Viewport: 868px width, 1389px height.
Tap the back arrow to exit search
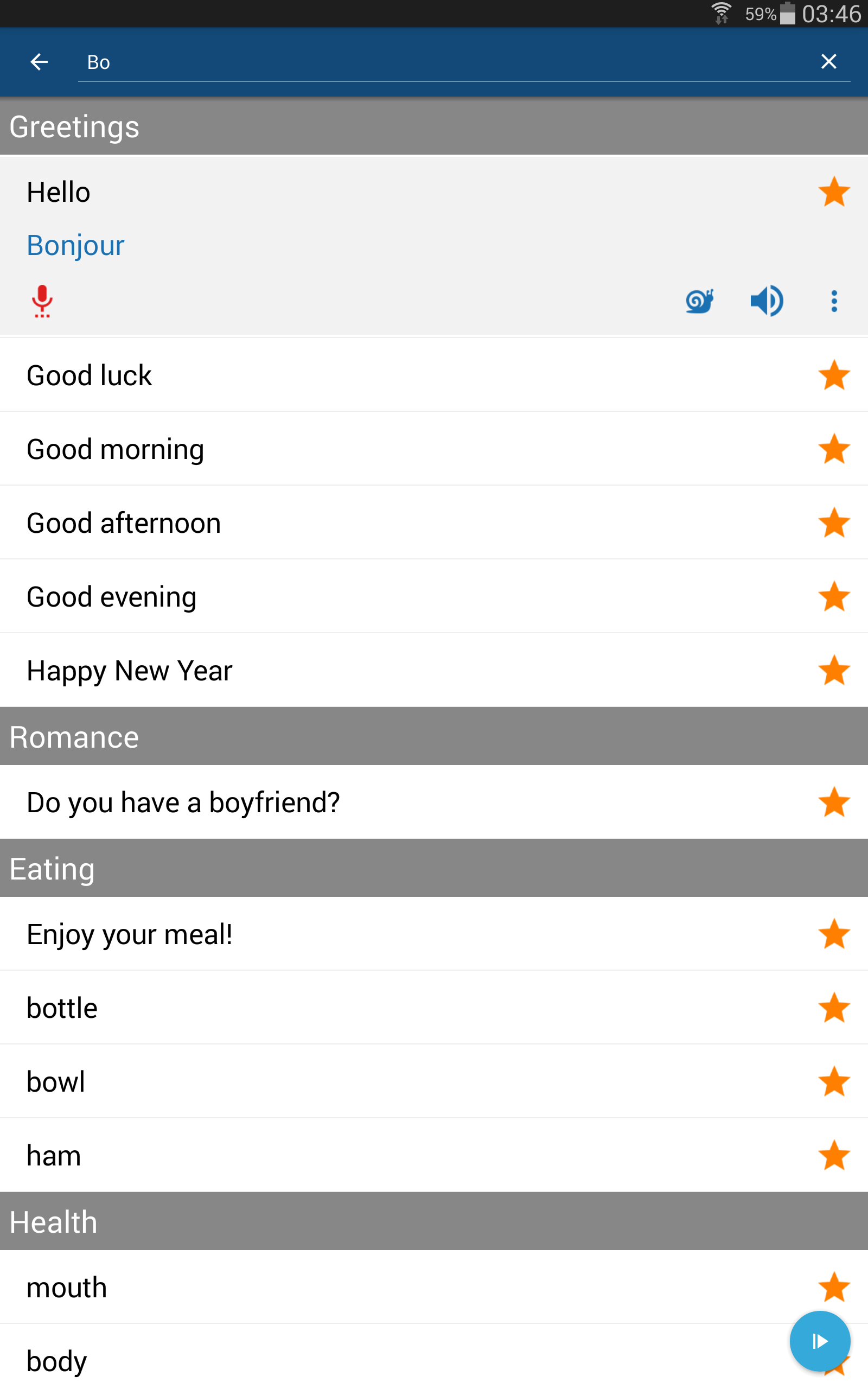[39, 61]
